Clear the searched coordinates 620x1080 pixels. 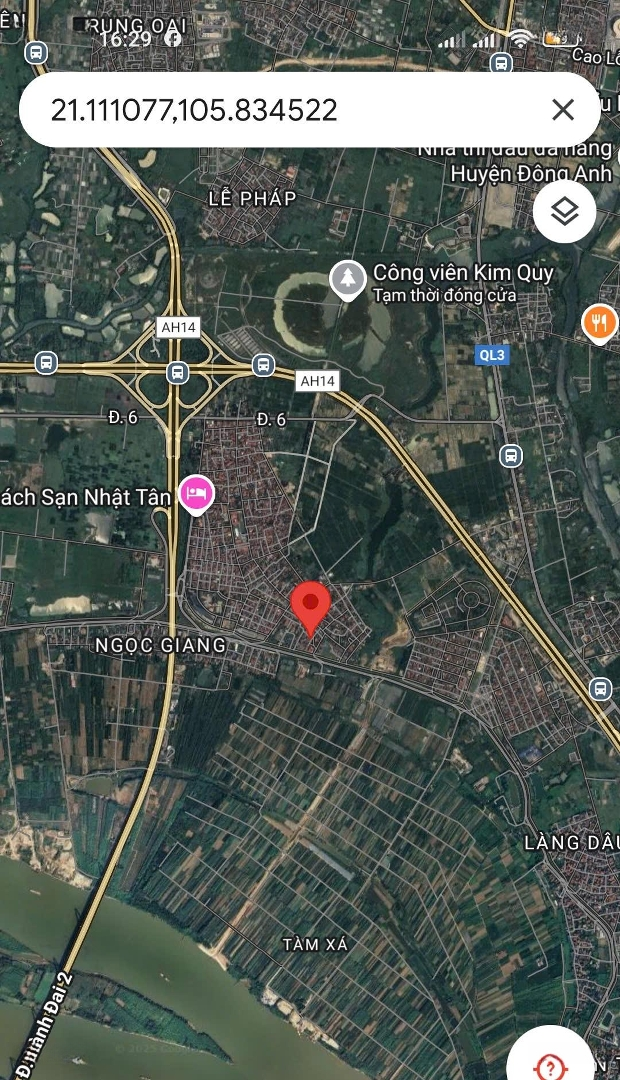563,110
